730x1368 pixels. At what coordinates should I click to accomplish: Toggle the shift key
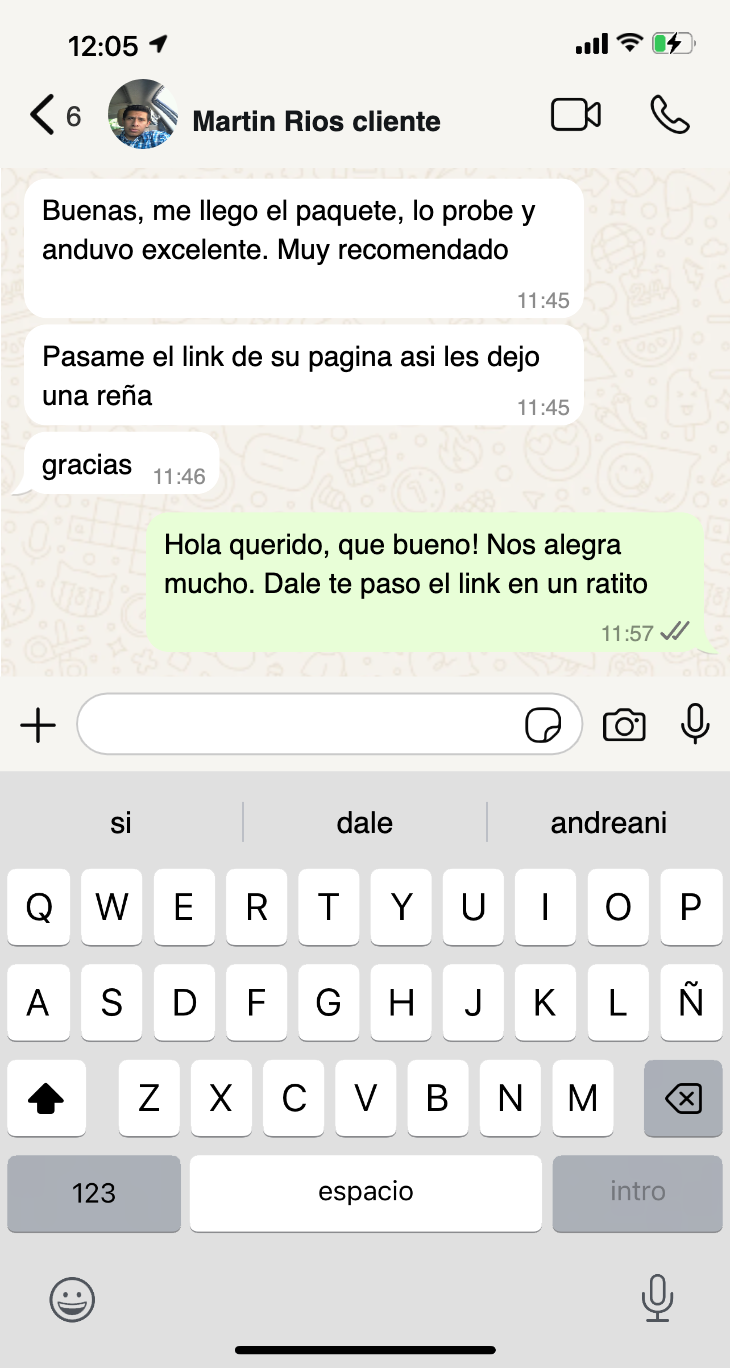click(46, 1099)
